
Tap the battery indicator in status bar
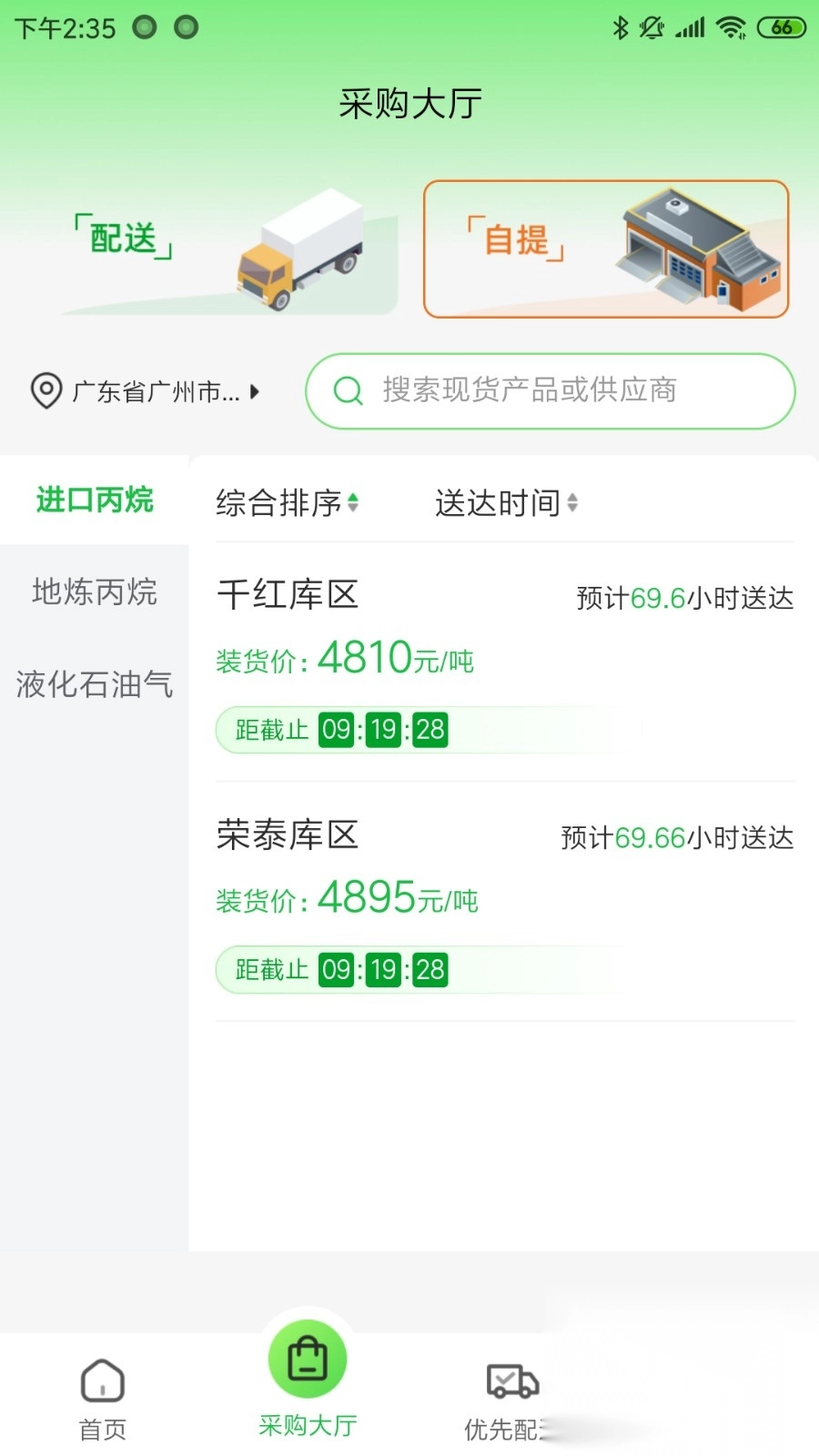tap(779, 27)
